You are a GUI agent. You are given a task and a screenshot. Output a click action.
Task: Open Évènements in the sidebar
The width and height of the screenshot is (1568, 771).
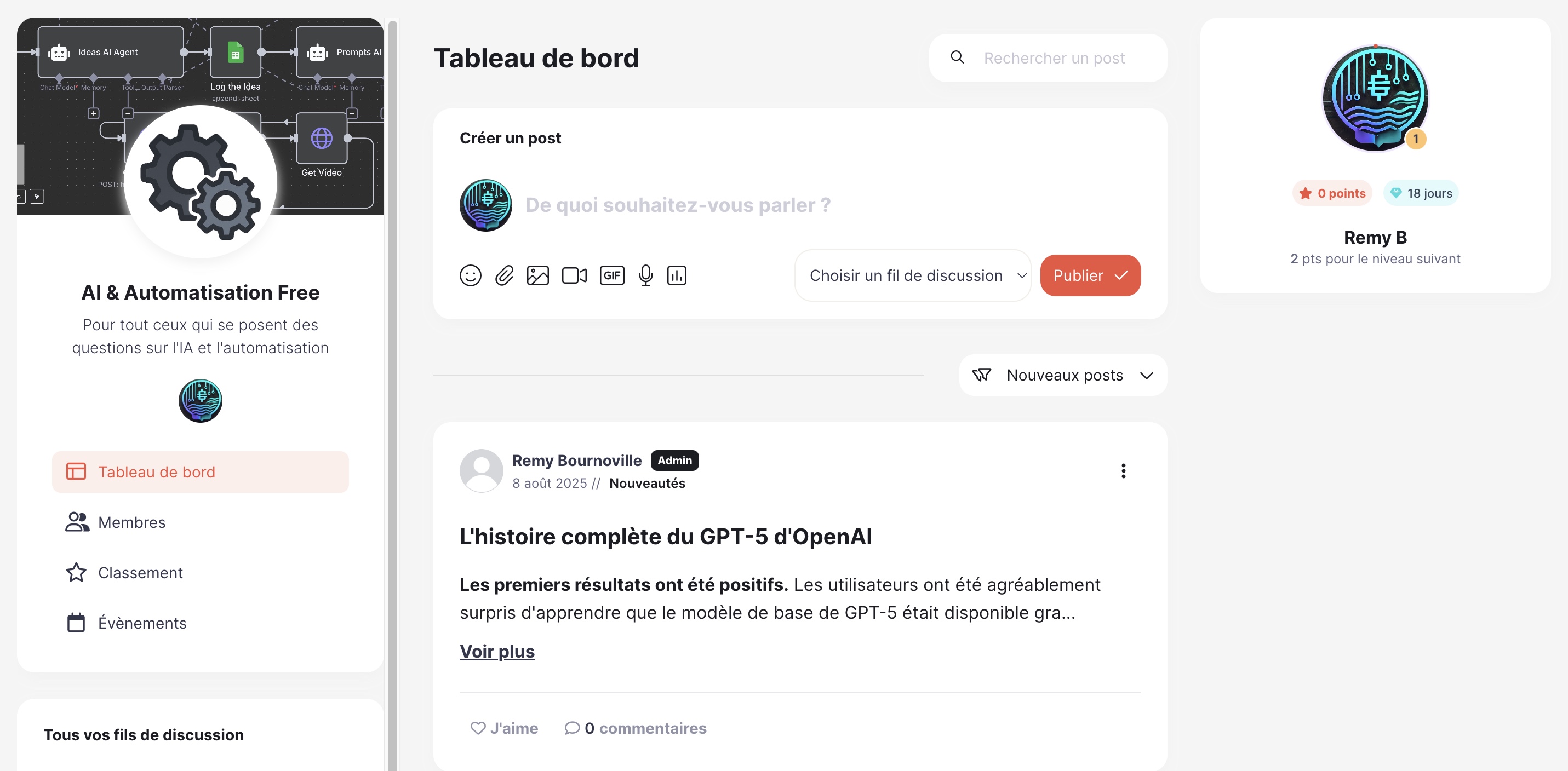coord(142,624)
